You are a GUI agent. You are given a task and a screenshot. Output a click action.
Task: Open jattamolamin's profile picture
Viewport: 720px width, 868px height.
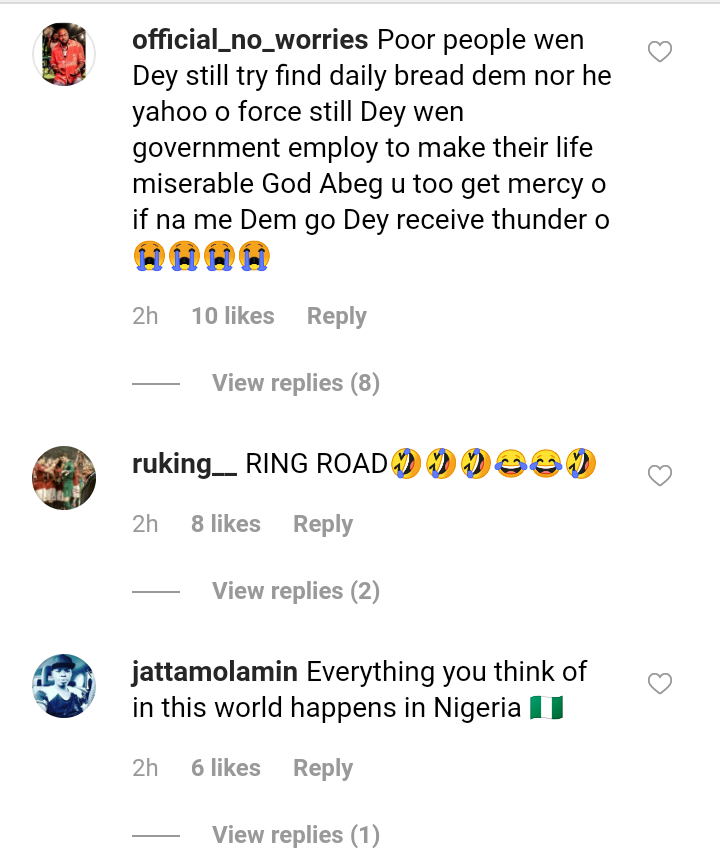click(x=65, y=686)
